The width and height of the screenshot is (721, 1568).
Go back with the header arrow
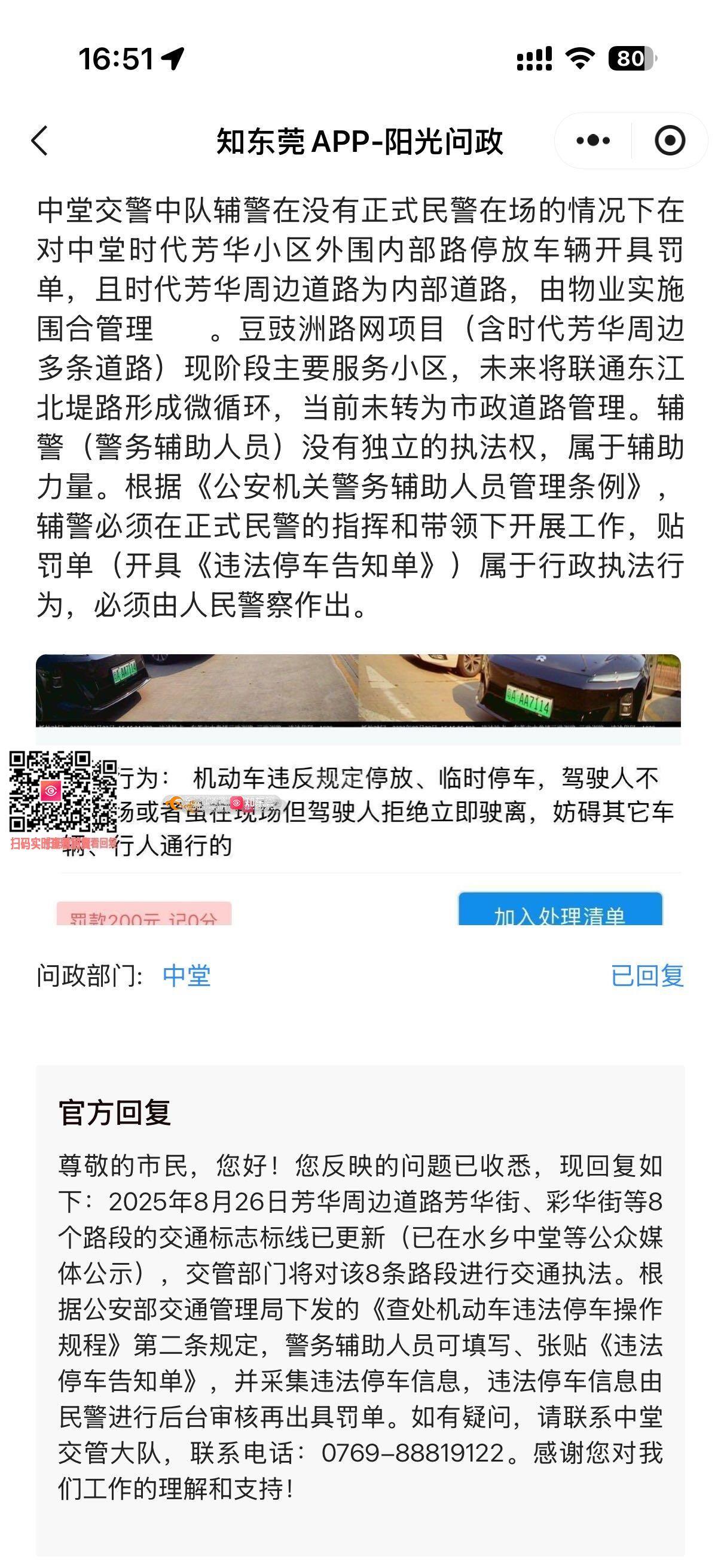tap(40, 141)
